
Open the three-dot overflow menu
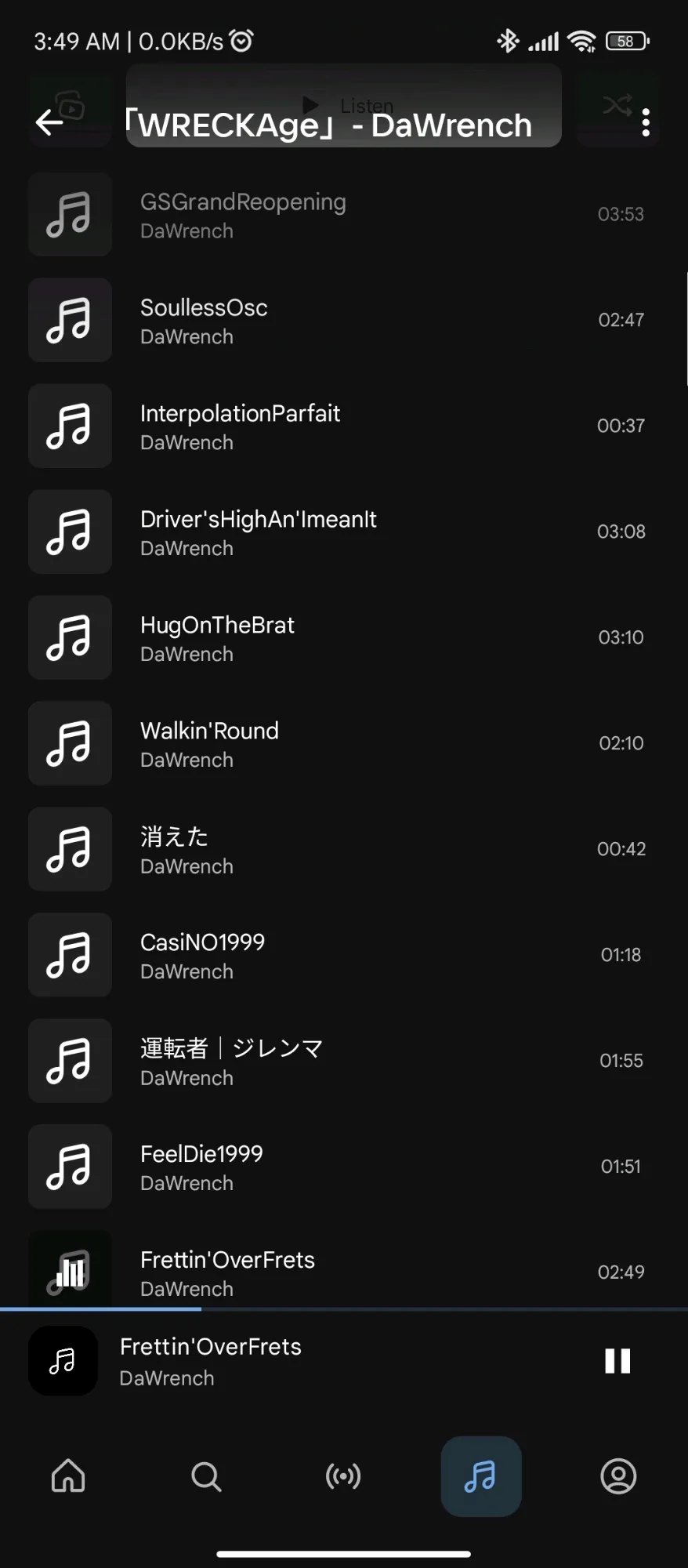pyautogui.click(x=646, y=122)
